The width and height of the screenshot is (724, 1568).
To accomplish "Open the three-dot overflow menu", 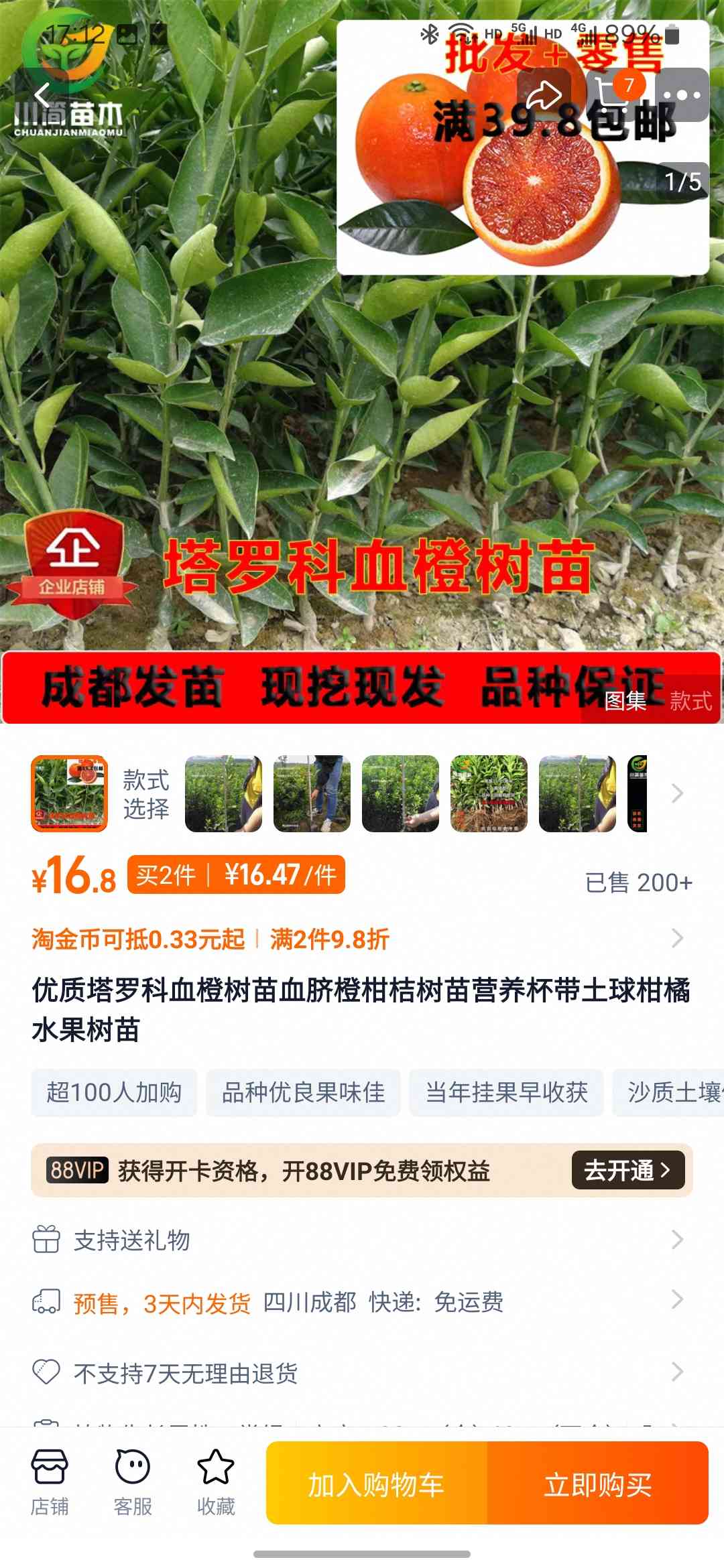I will coord(682,94).
